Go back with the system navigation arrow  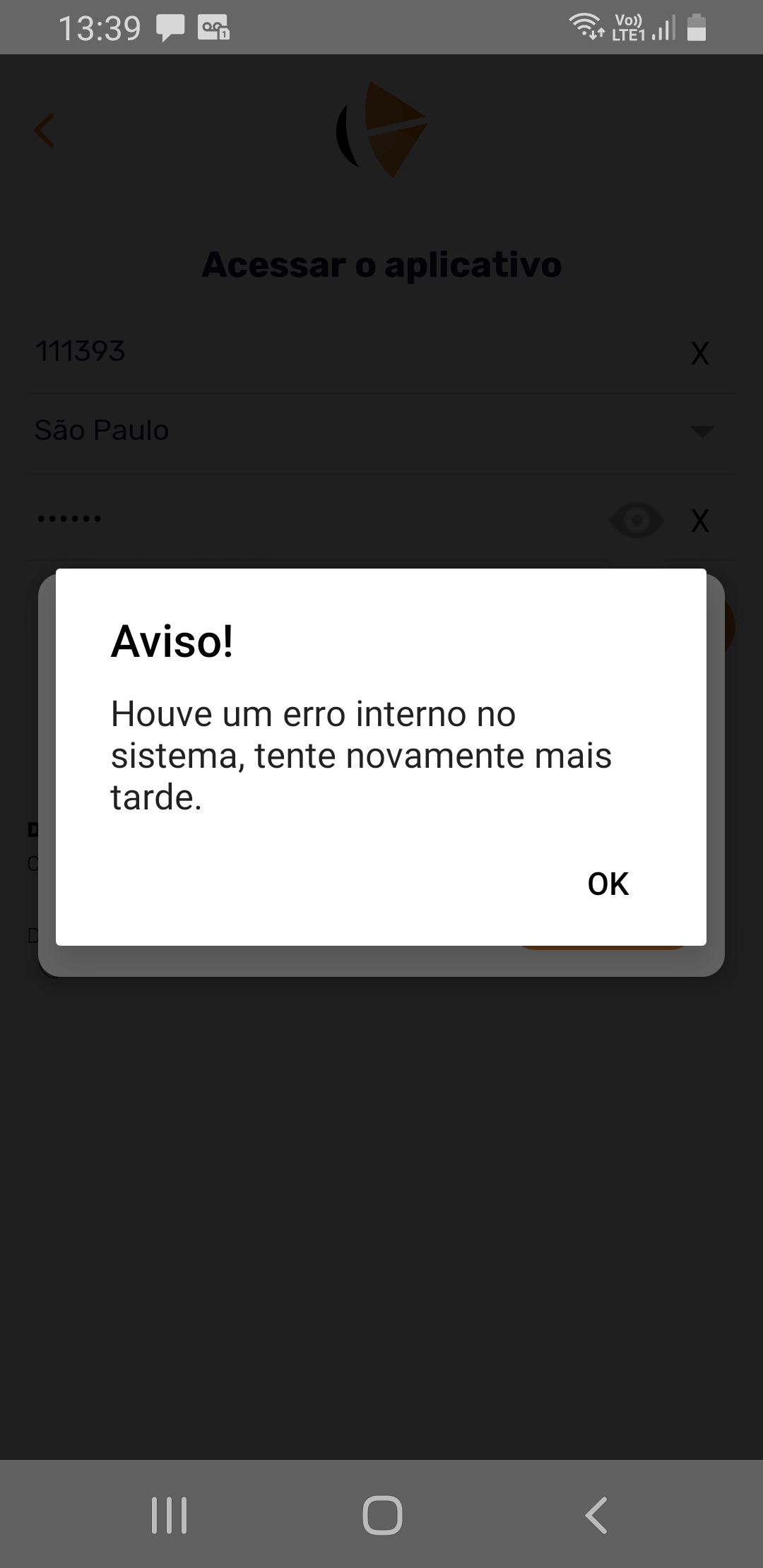596,1514
